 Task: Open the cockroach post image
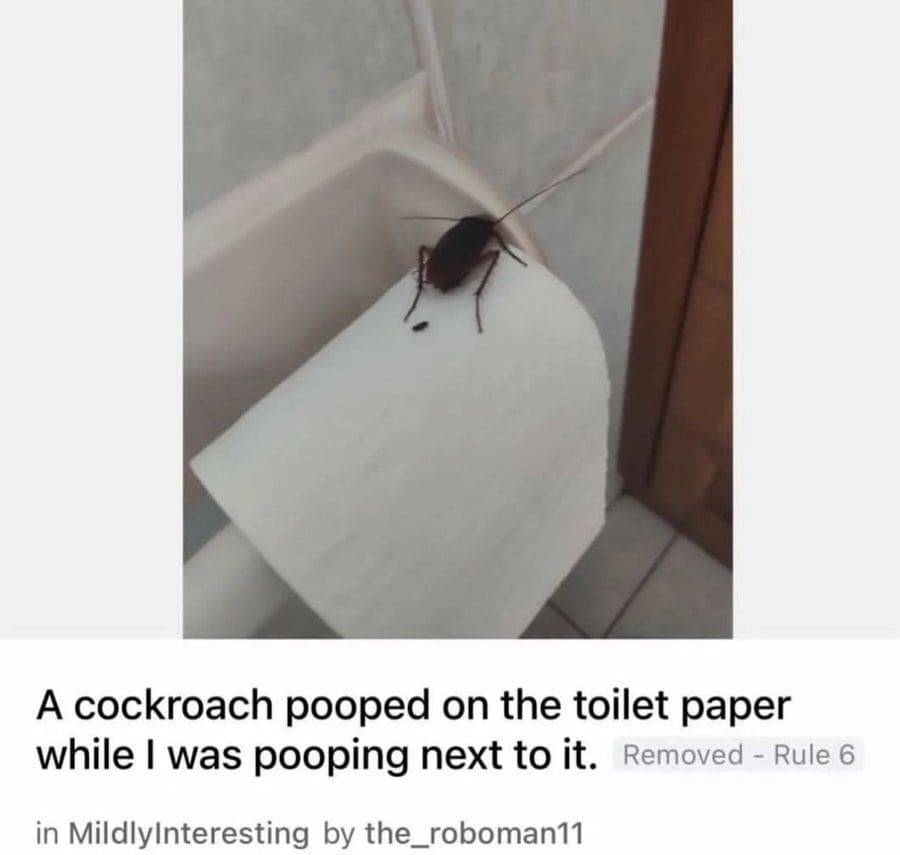457,318
